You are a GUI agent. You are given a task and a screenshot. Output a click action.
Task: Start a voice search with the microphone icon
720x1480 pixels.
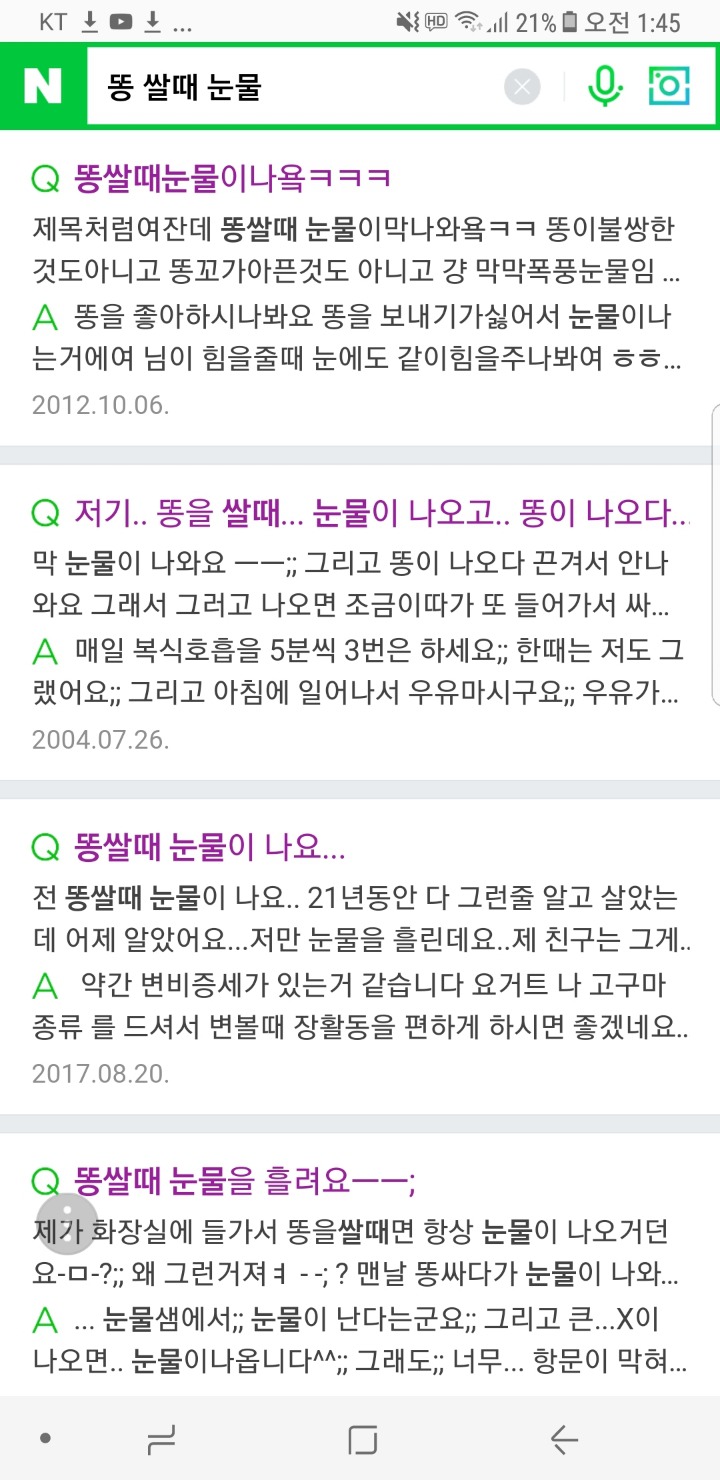605,87
